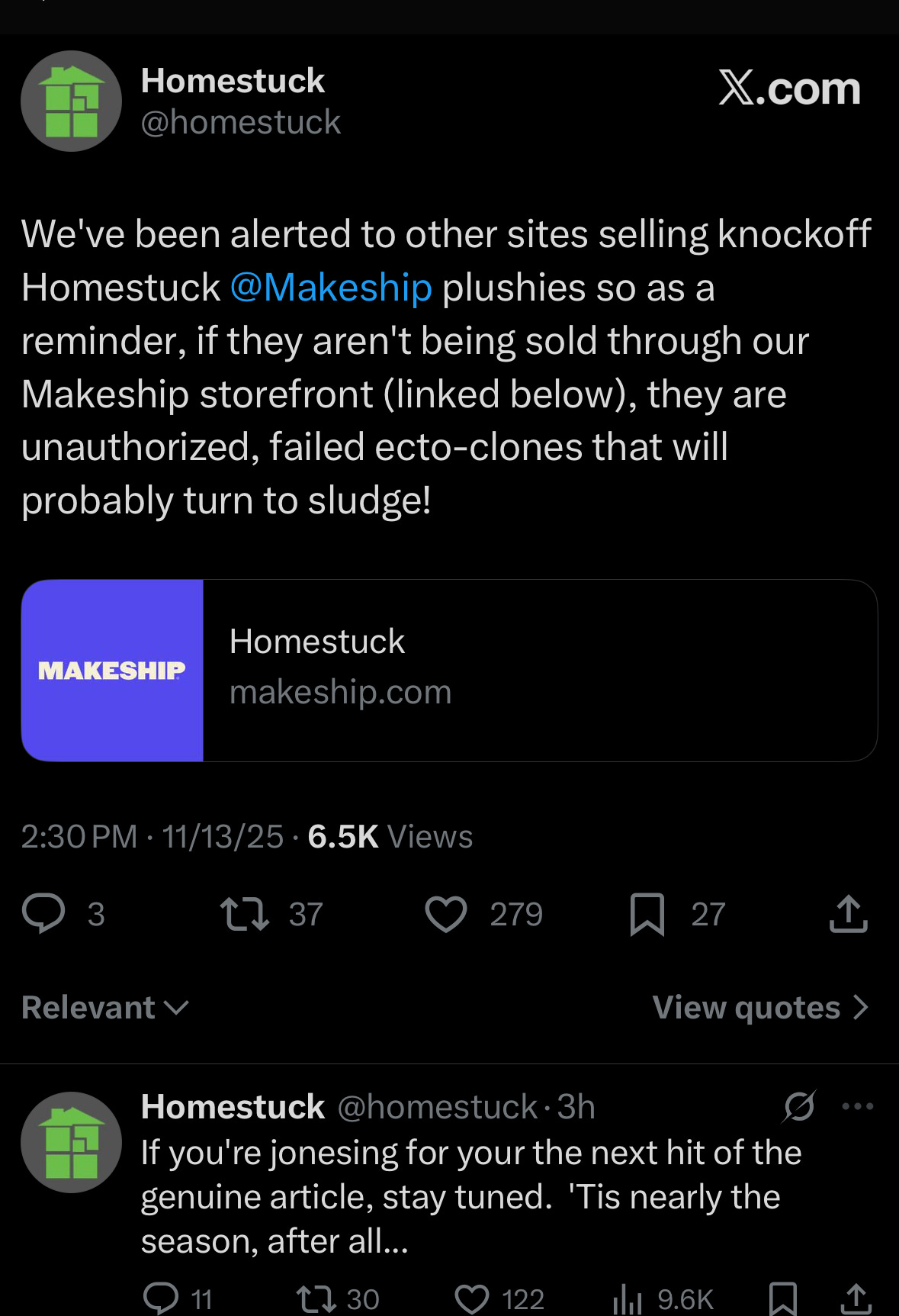
Task: Bookmark the main post with 27 bookmarks
Action: (x=647, y=914)
